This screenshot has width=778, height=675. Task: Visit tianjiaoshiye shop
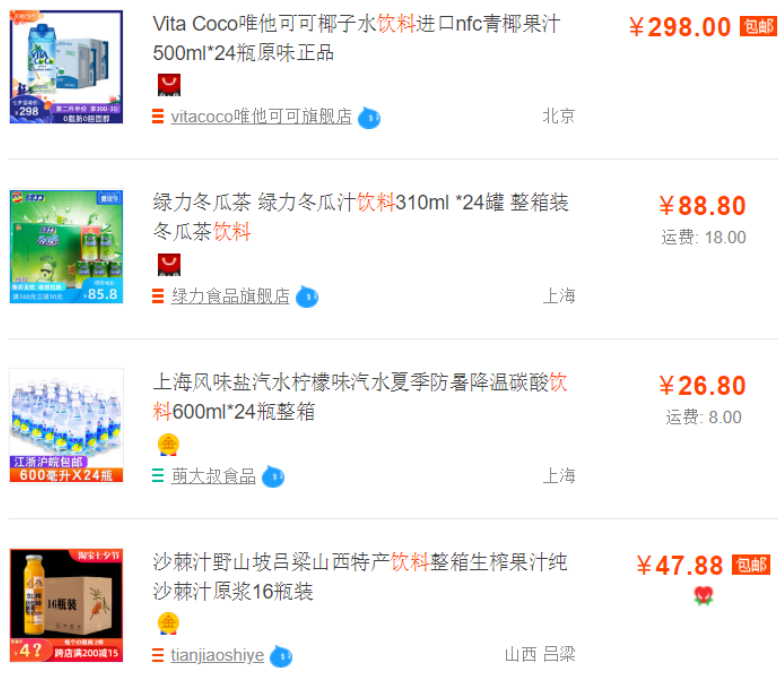pyautogui.click(x=217, y=656)
